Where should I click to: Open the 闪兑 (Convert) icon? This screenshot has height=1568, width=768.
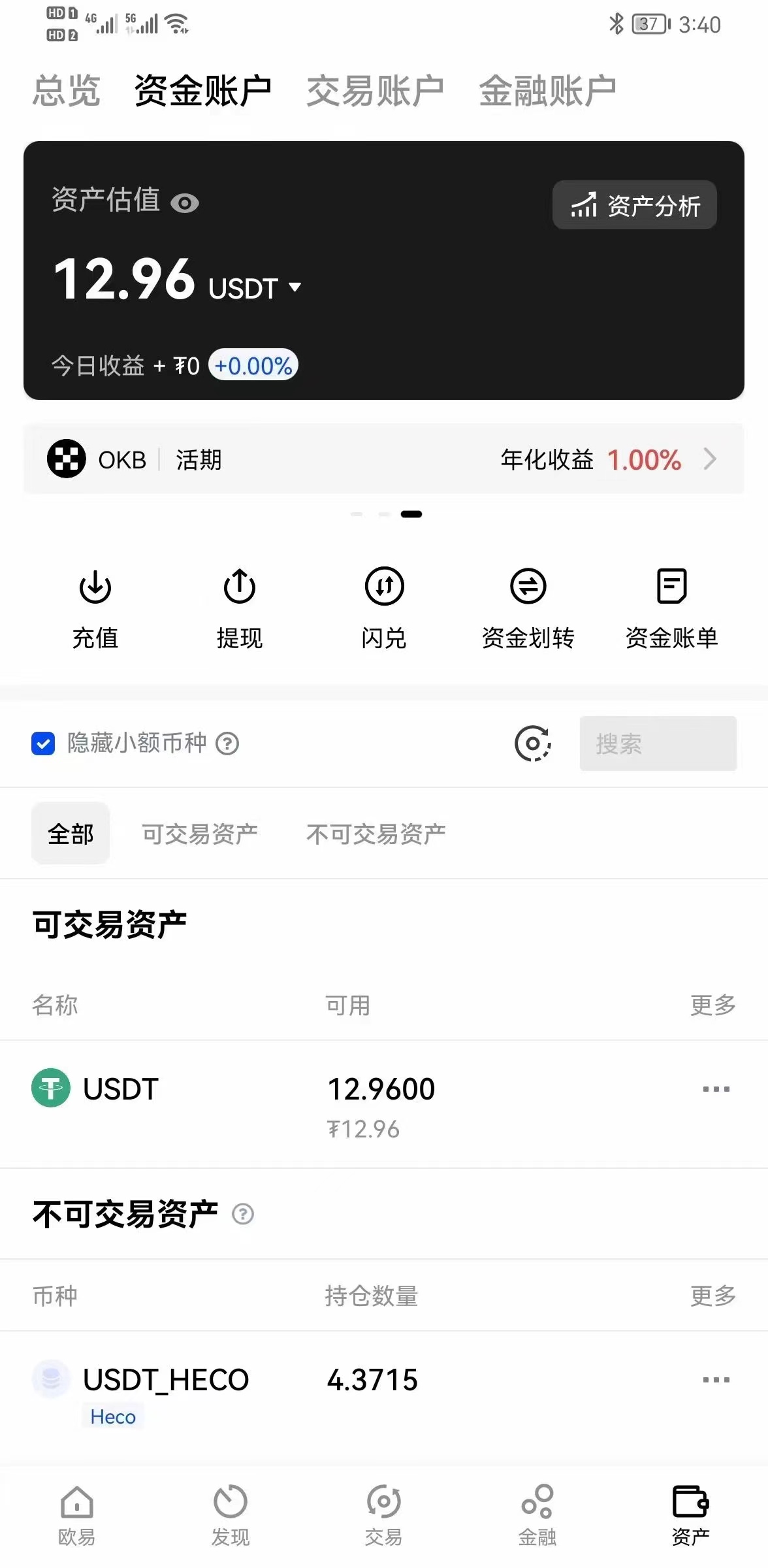coord(384,606)
